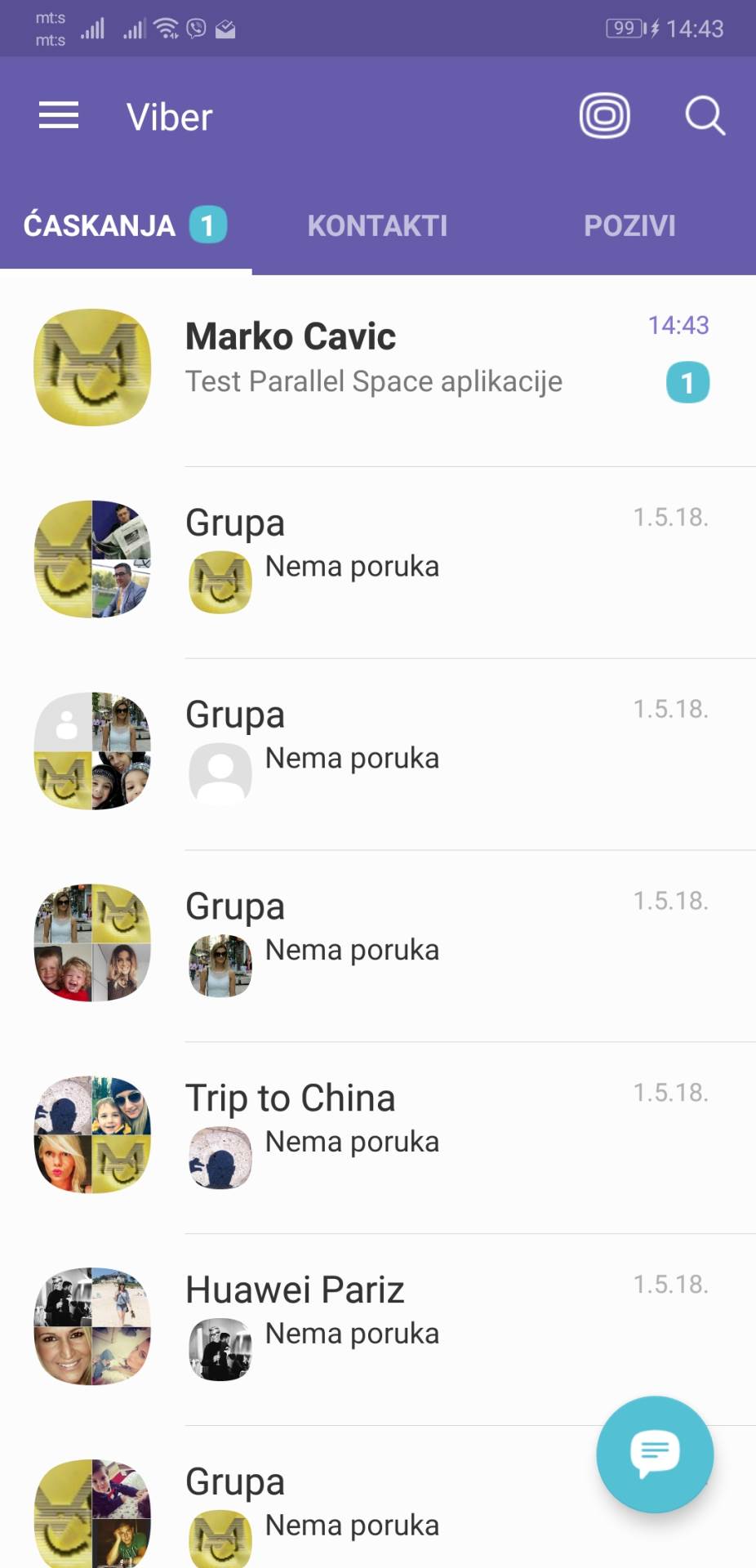756x1568 pixels.
Task: Switch to the KONTAKTI tab
Action: (377, 225)
